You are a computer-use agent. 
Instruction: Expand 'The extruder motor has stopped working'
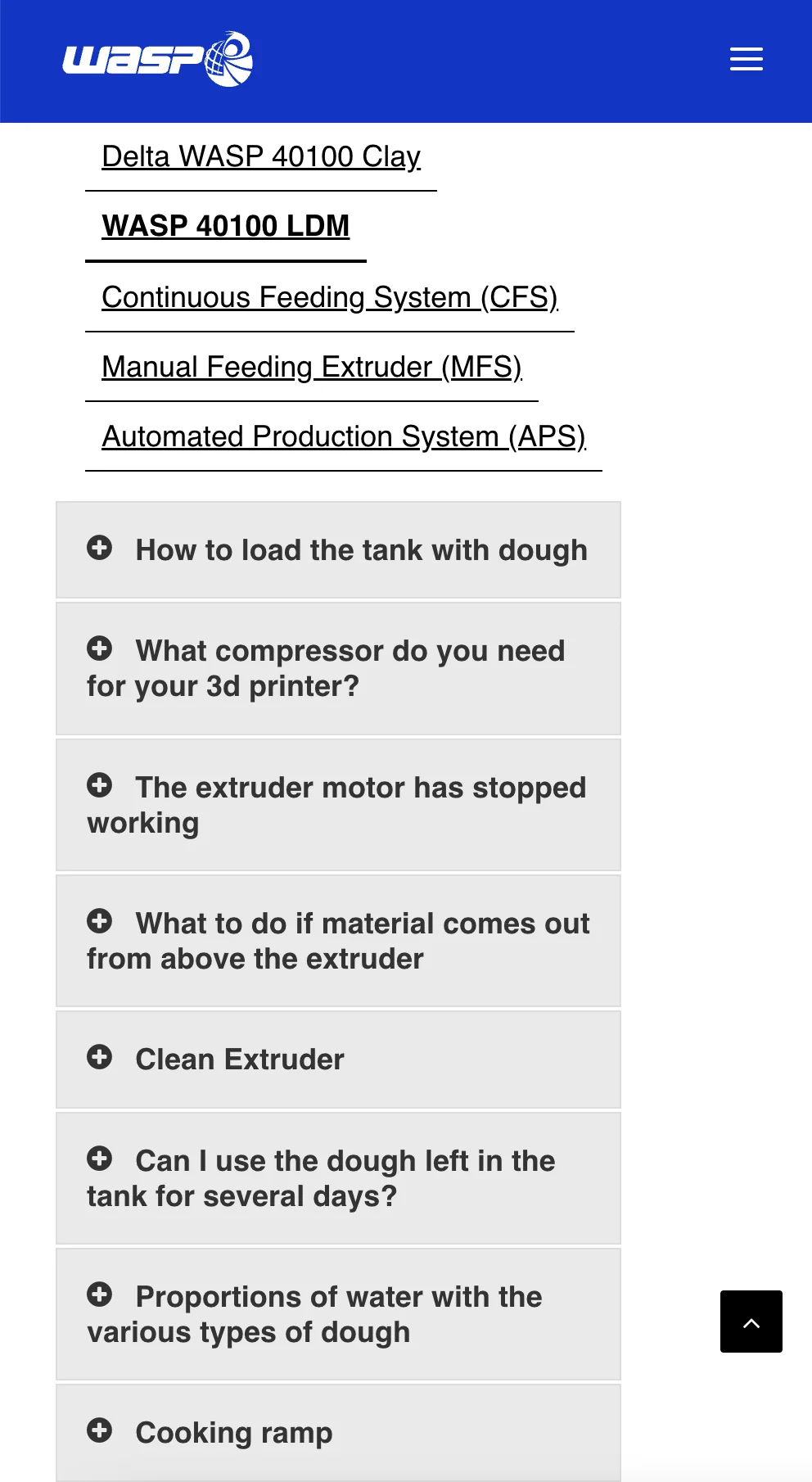click(x=338, y=805)
